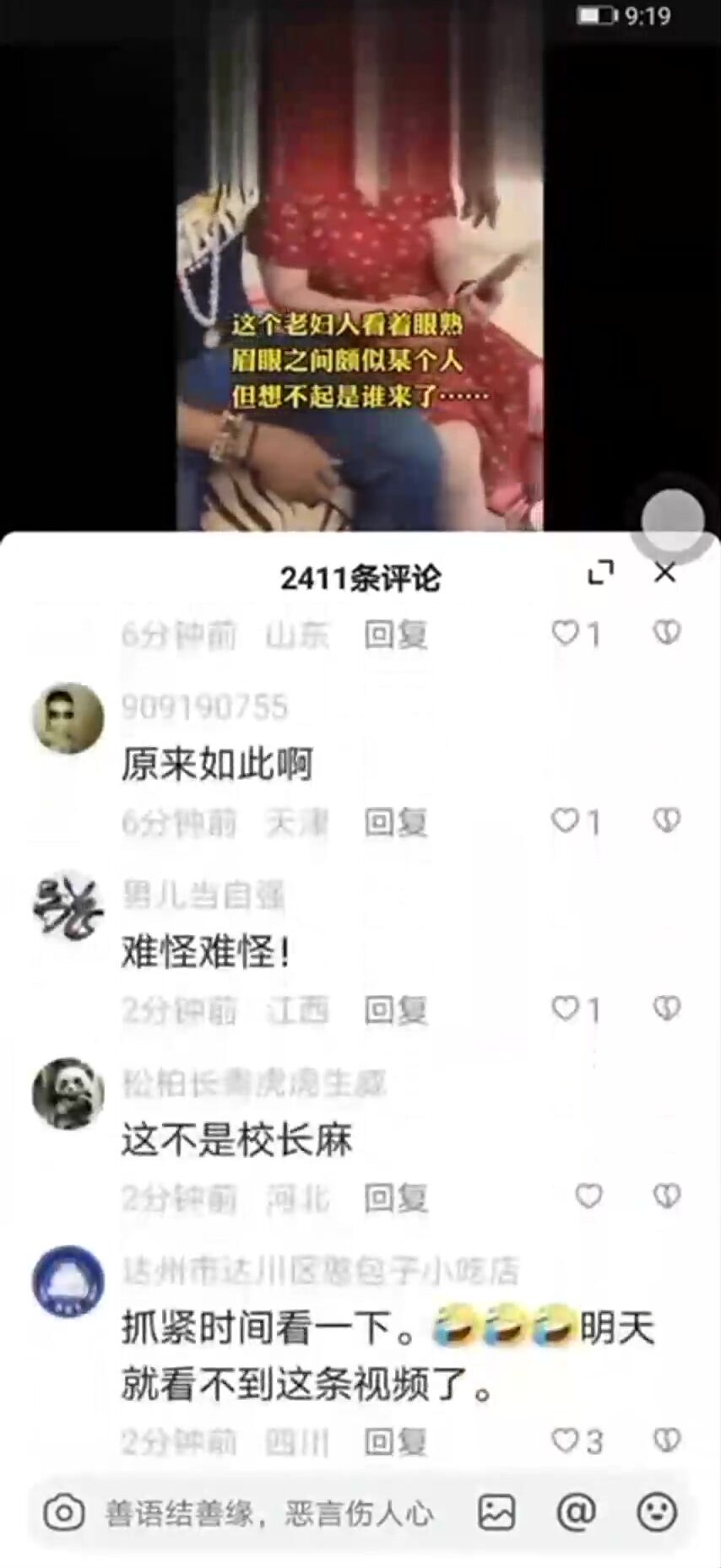This screenshot has height=1568, width=721.
Task: Reply to the comment "原来如此啊"
Action: (x=395, y=822)
